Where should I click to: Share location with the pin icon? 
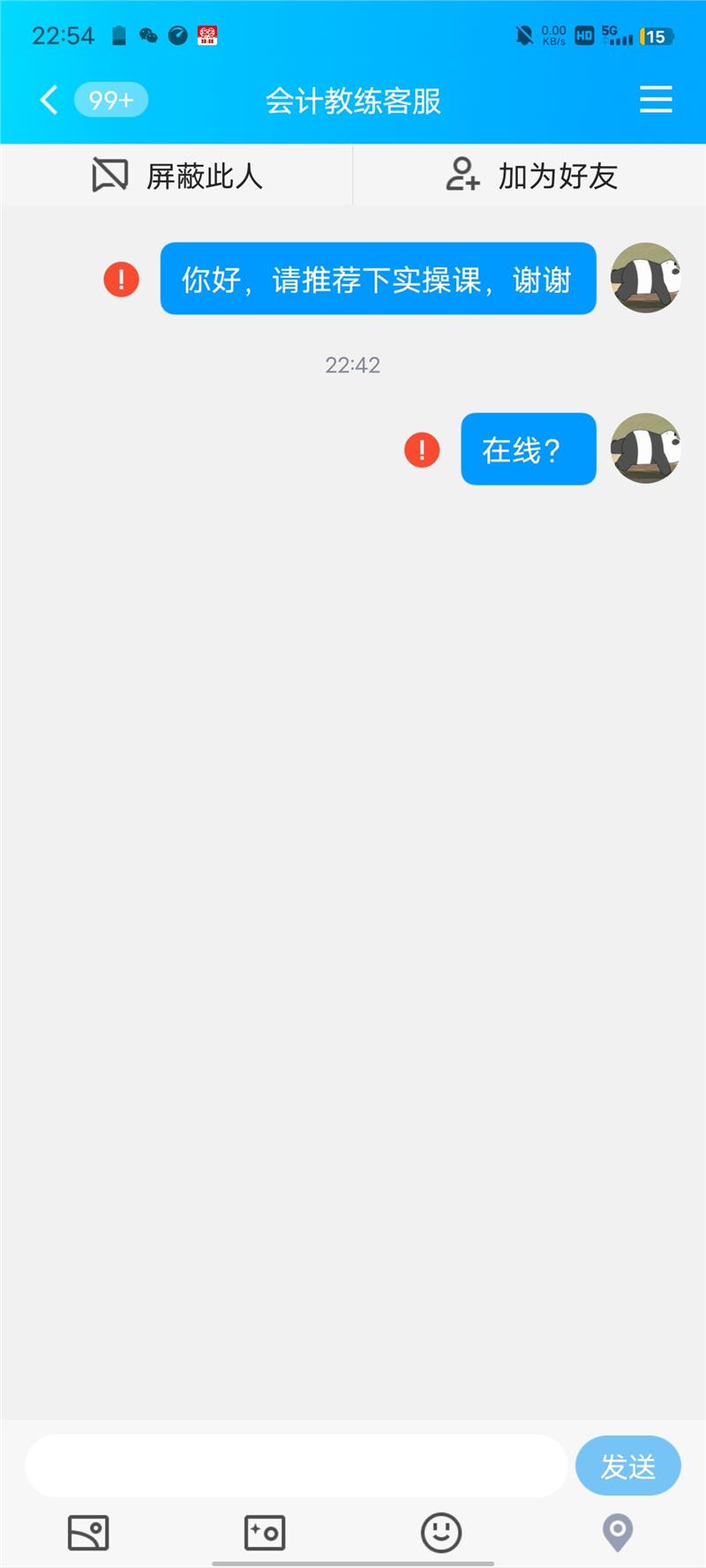pos(618,1533)
